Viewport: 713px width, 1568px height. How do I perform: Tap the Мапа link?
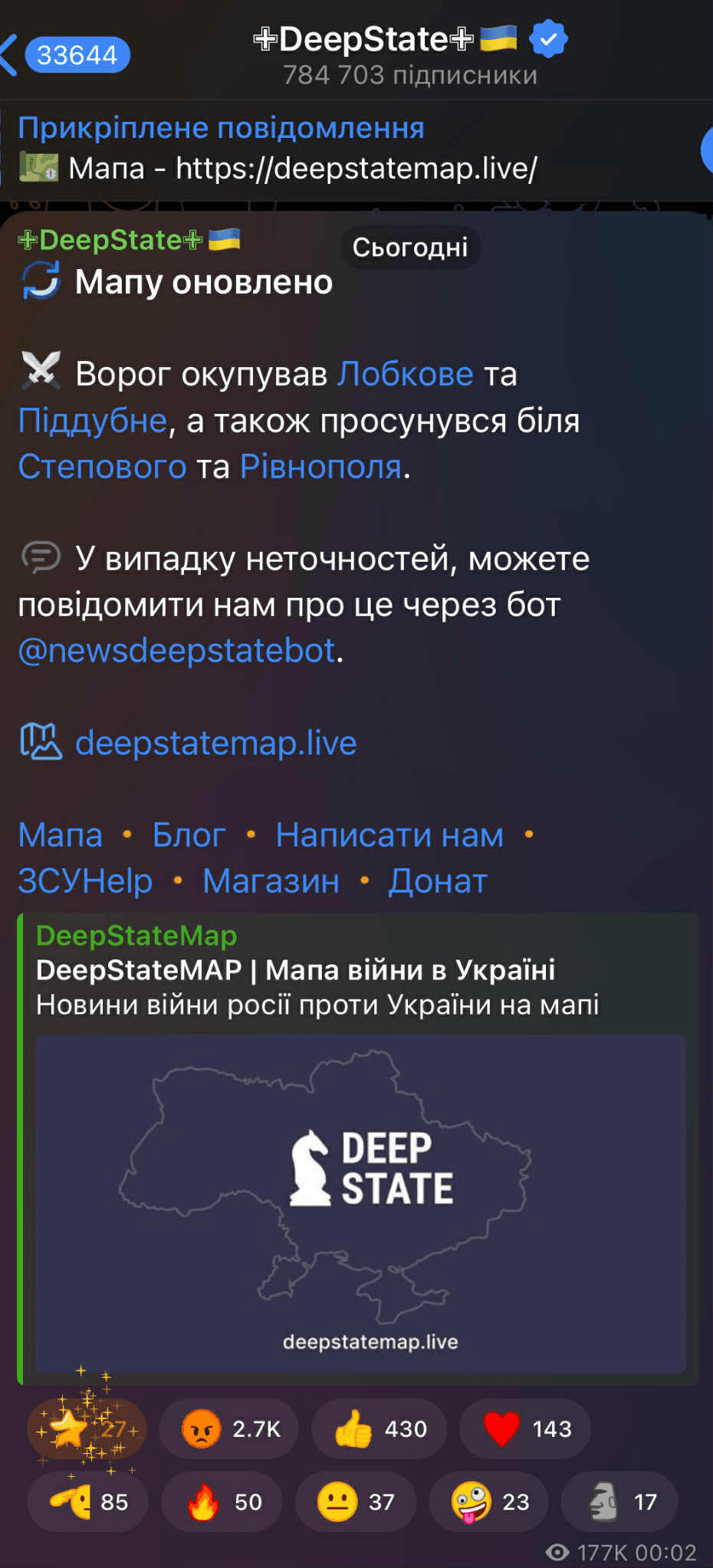pyautogui.click(x=61, y=835)
